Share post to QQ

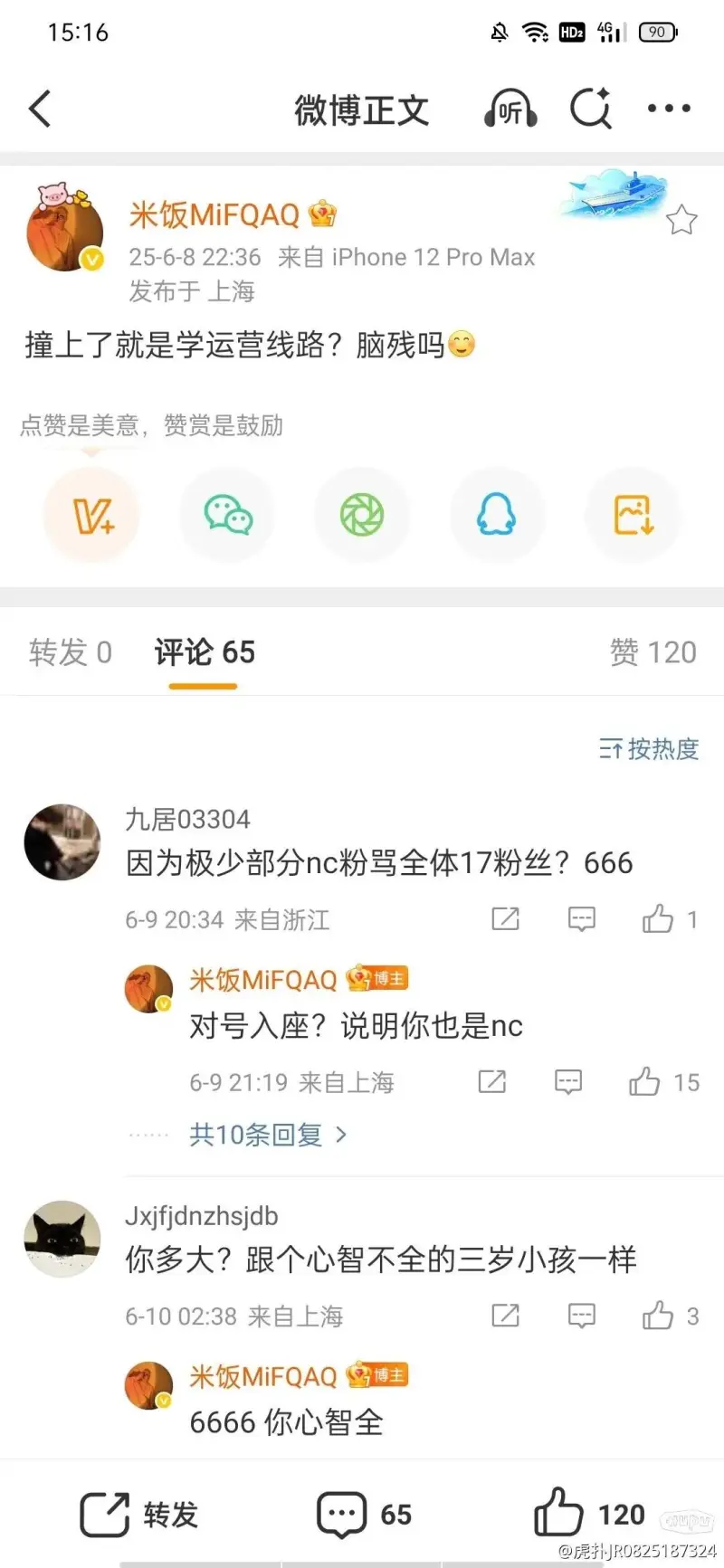tap(496, 515)
